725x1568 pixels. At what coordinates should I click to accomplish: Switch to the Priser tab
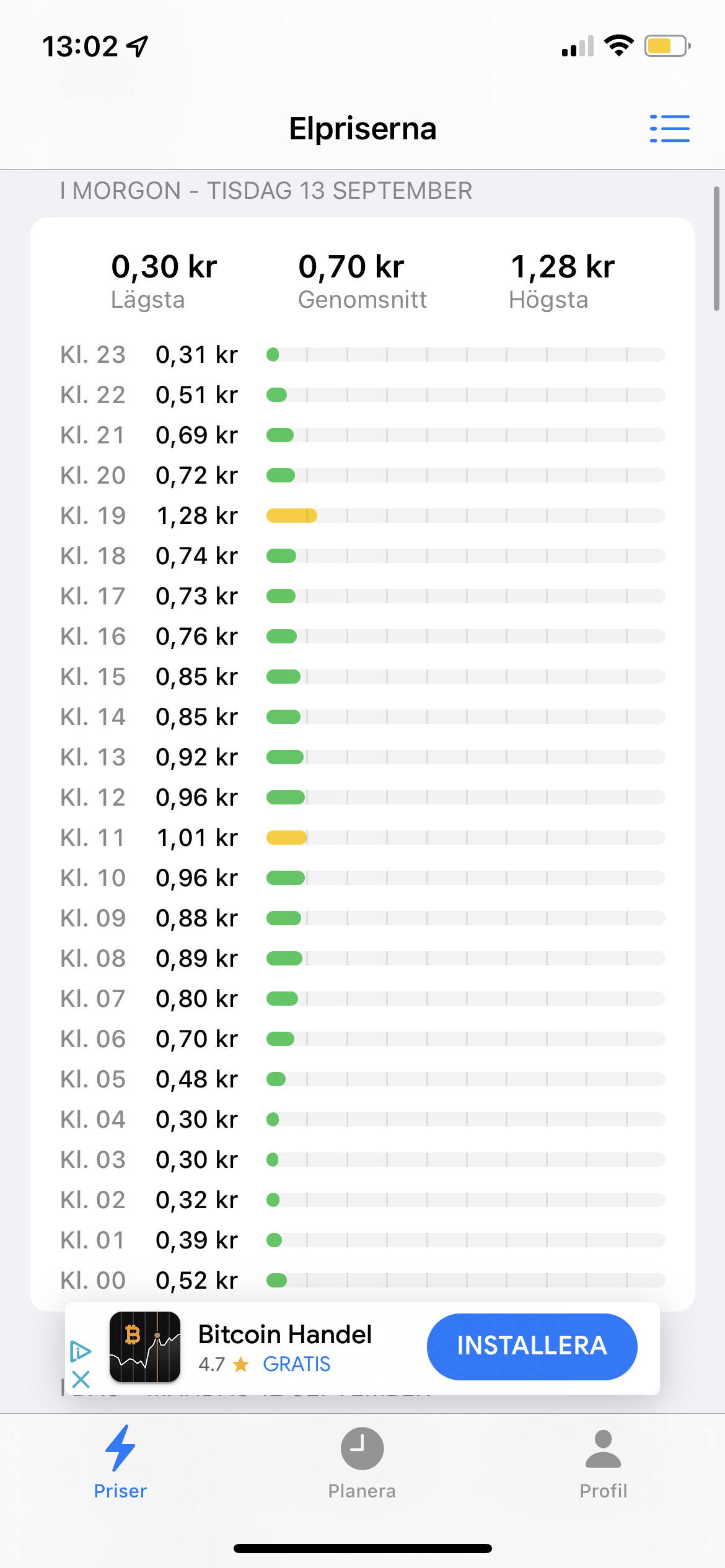point(120,1461)
